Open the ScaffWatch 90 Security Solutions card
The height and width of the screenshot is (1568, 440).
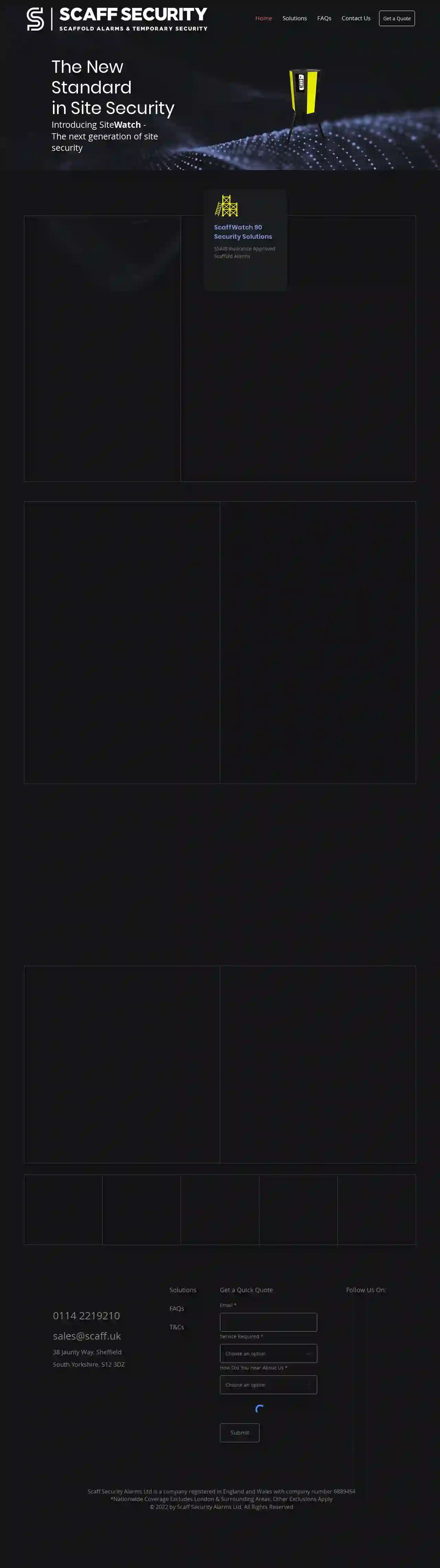[245, 239]
